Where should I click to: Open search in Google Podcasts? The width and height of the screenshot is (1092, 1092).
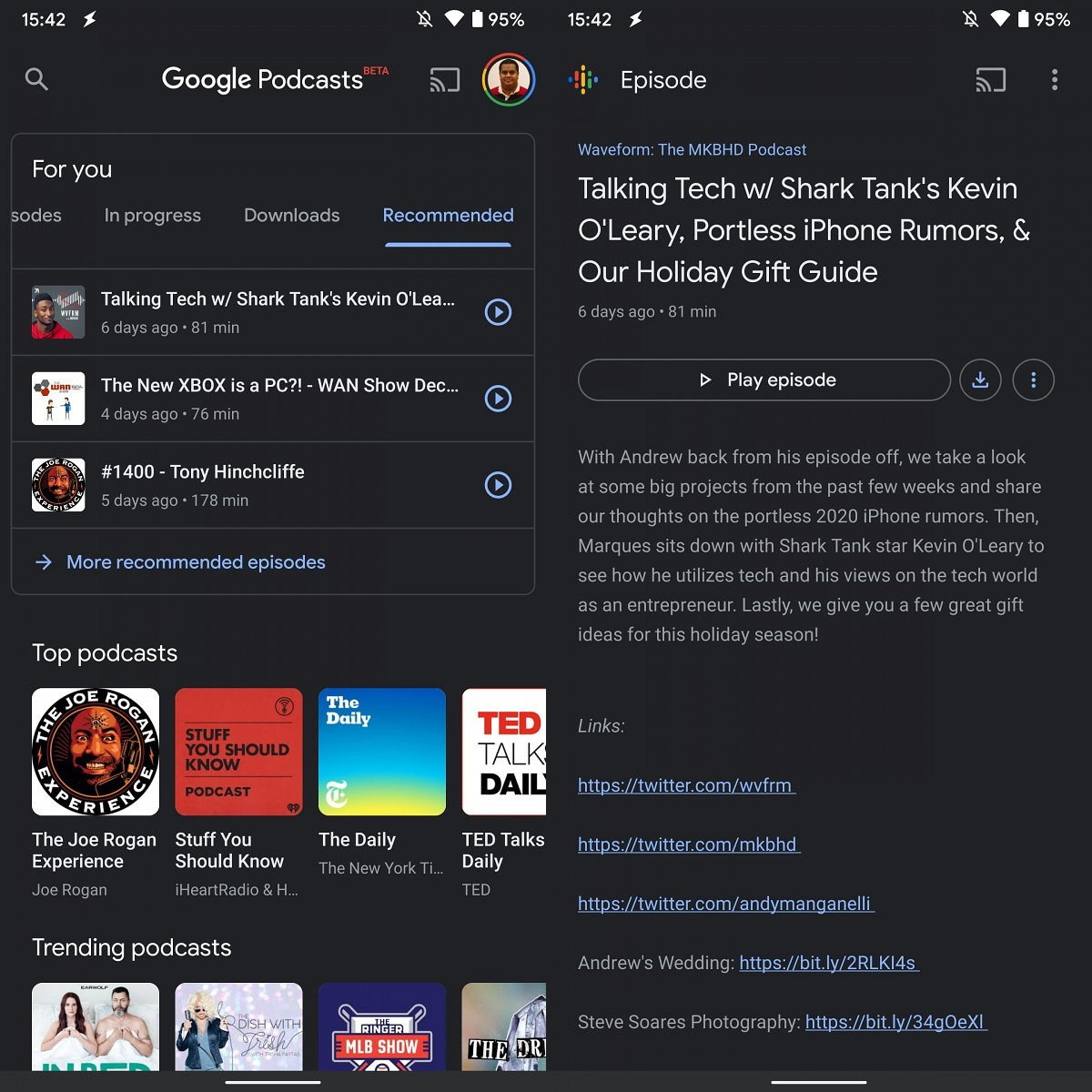pyautogui.click(x=36, y=79)
